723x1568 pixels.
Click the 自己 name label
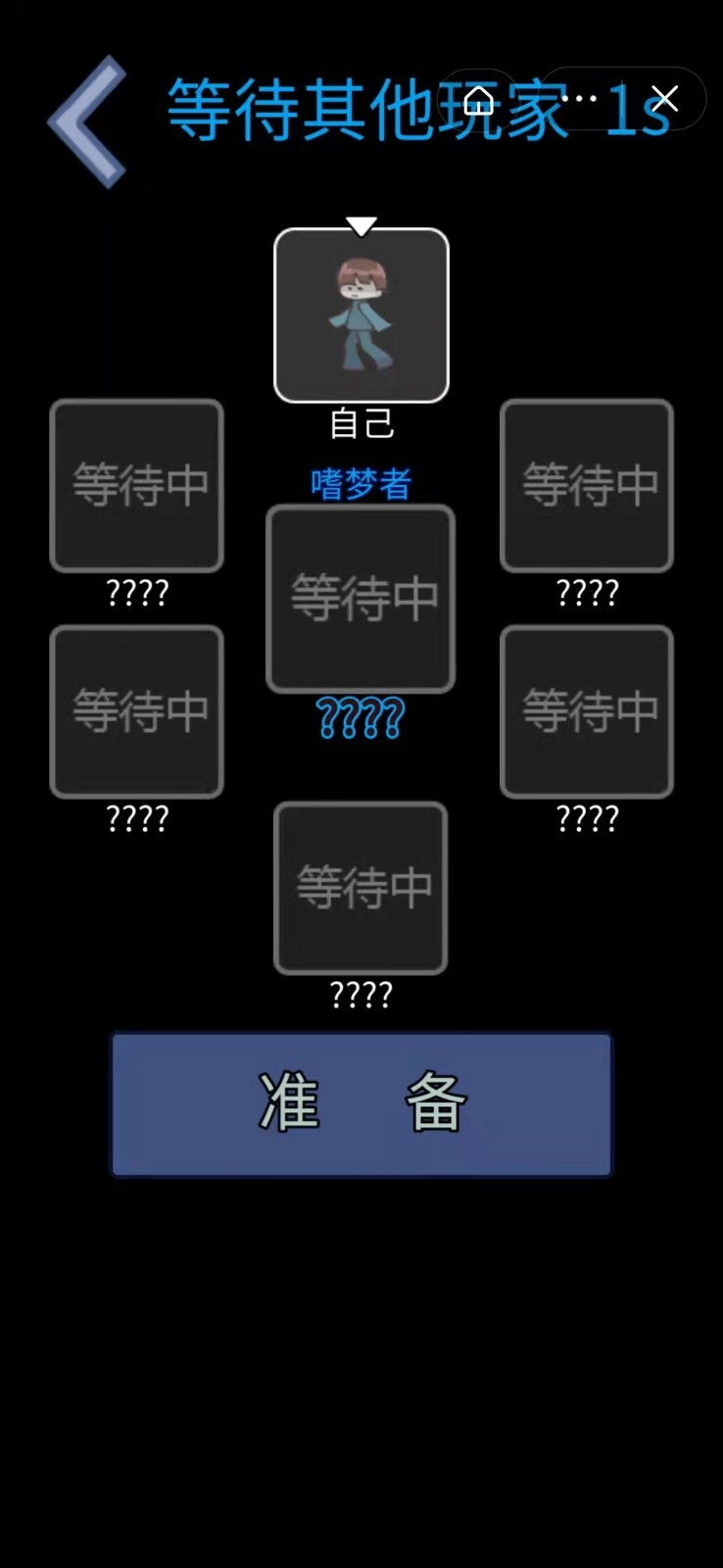pos(361,423)
